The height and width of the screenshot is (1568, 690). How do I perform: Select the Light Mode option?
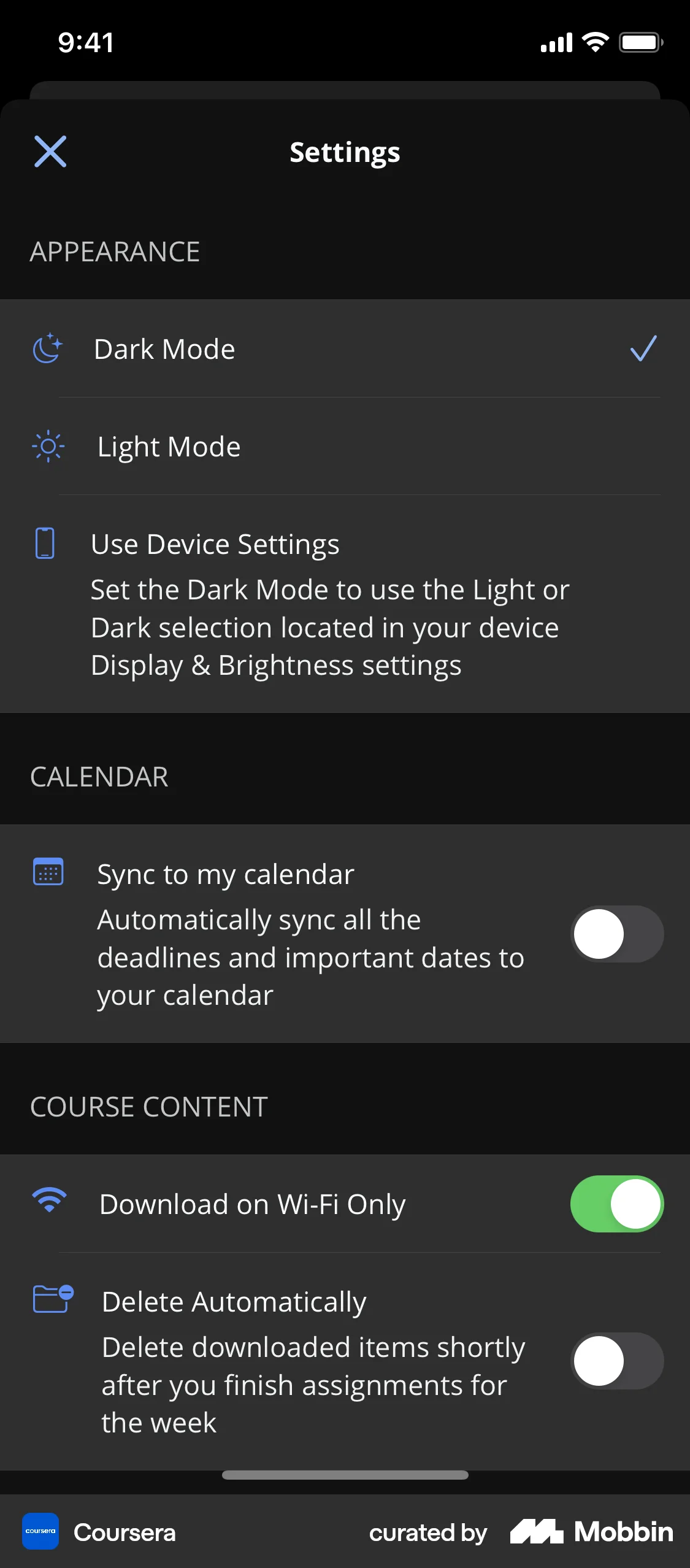click(x=169, y=447)
